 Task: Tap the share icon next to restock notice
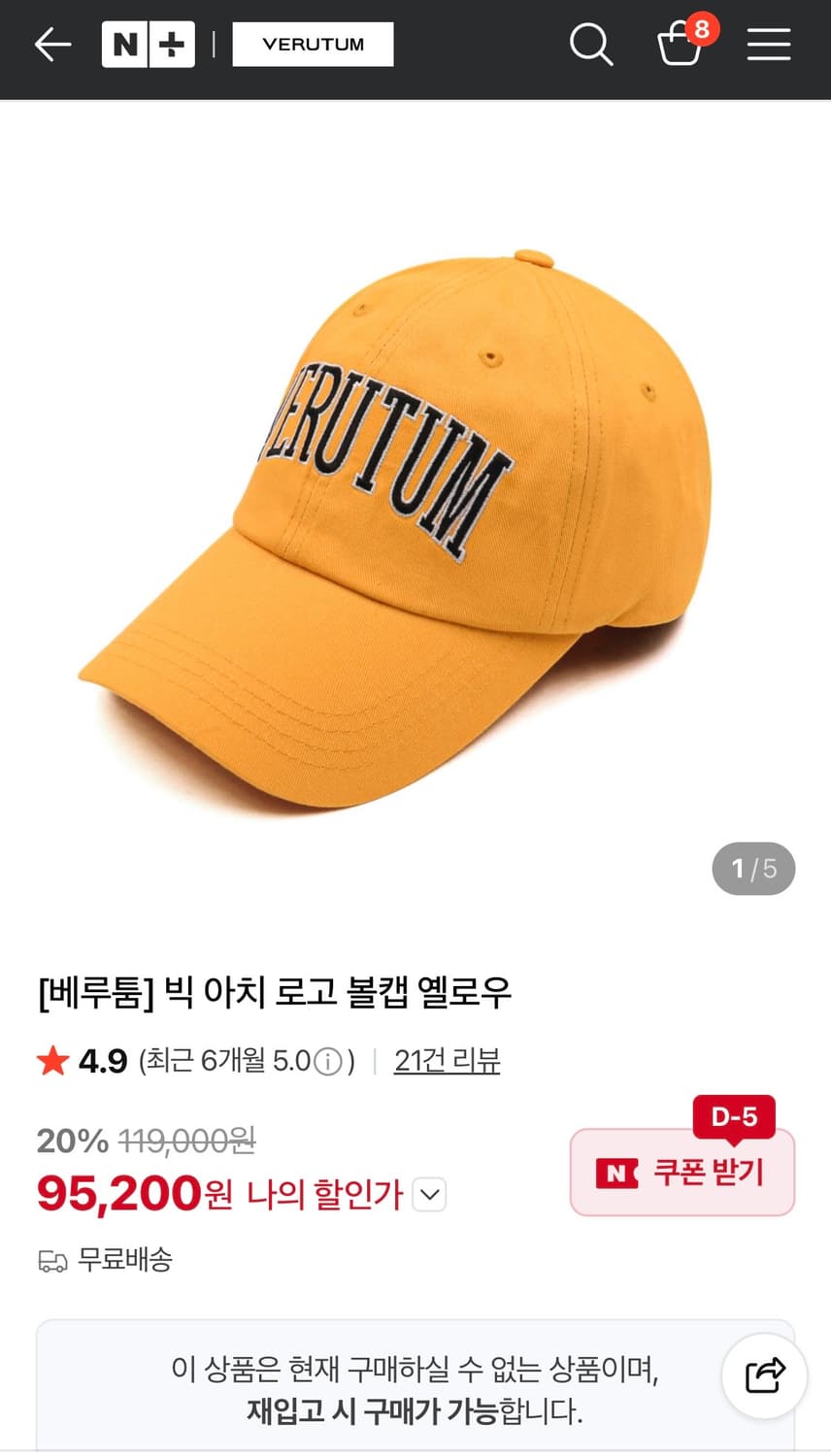point(763,1375)
